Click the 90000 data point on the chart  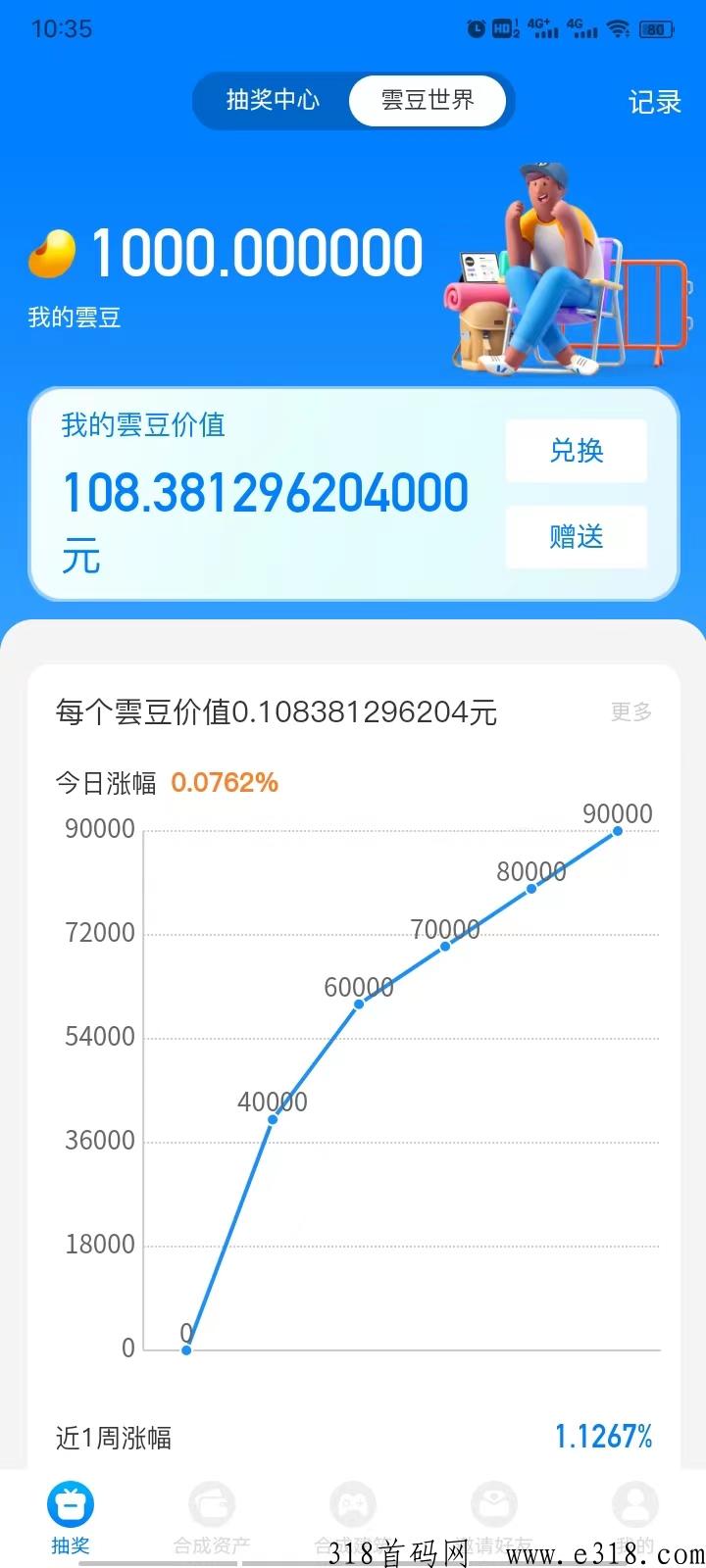616,829
